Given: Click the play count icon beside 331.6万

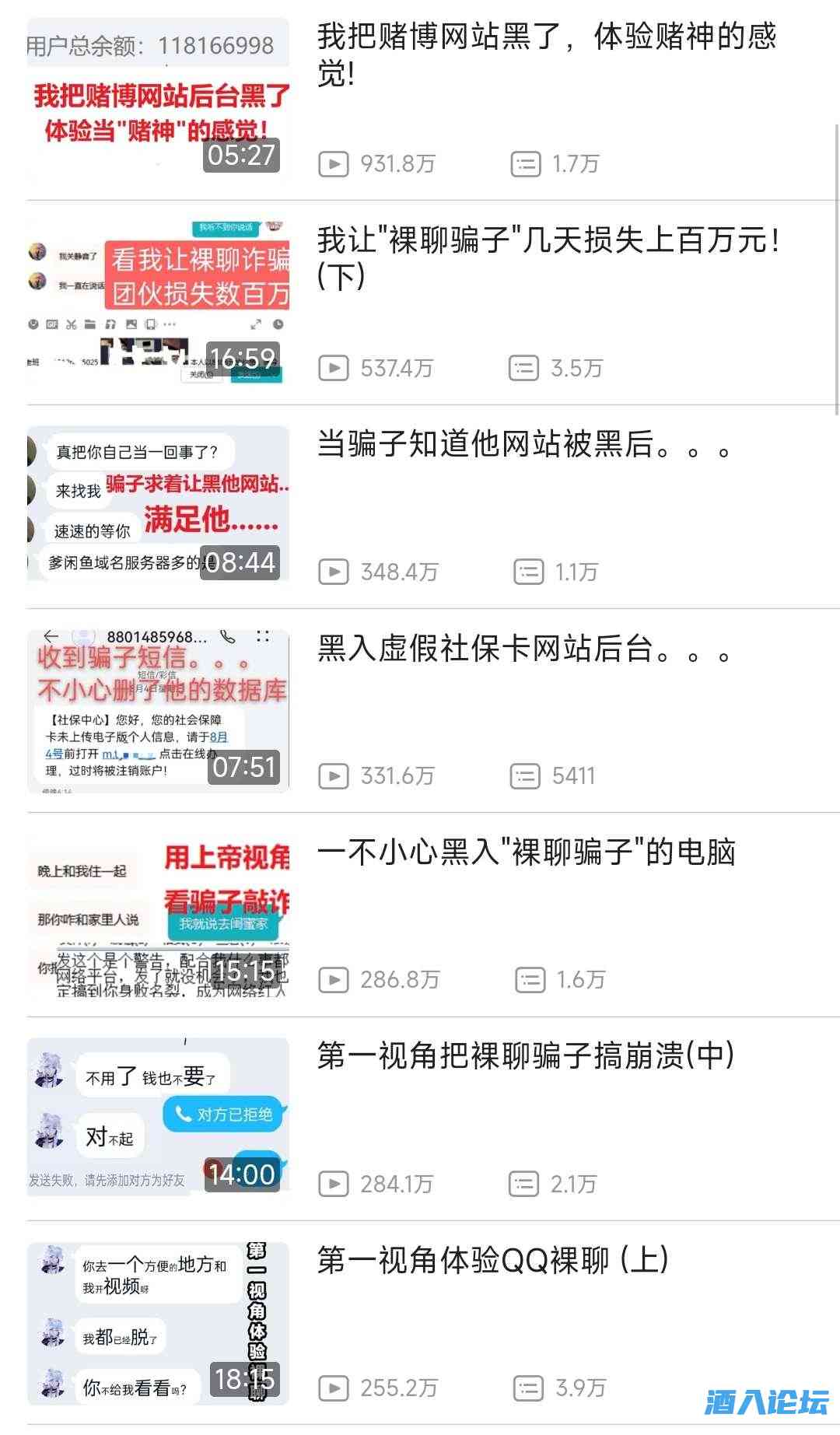Looking at the screenshot, I should (x=334, y=775).
